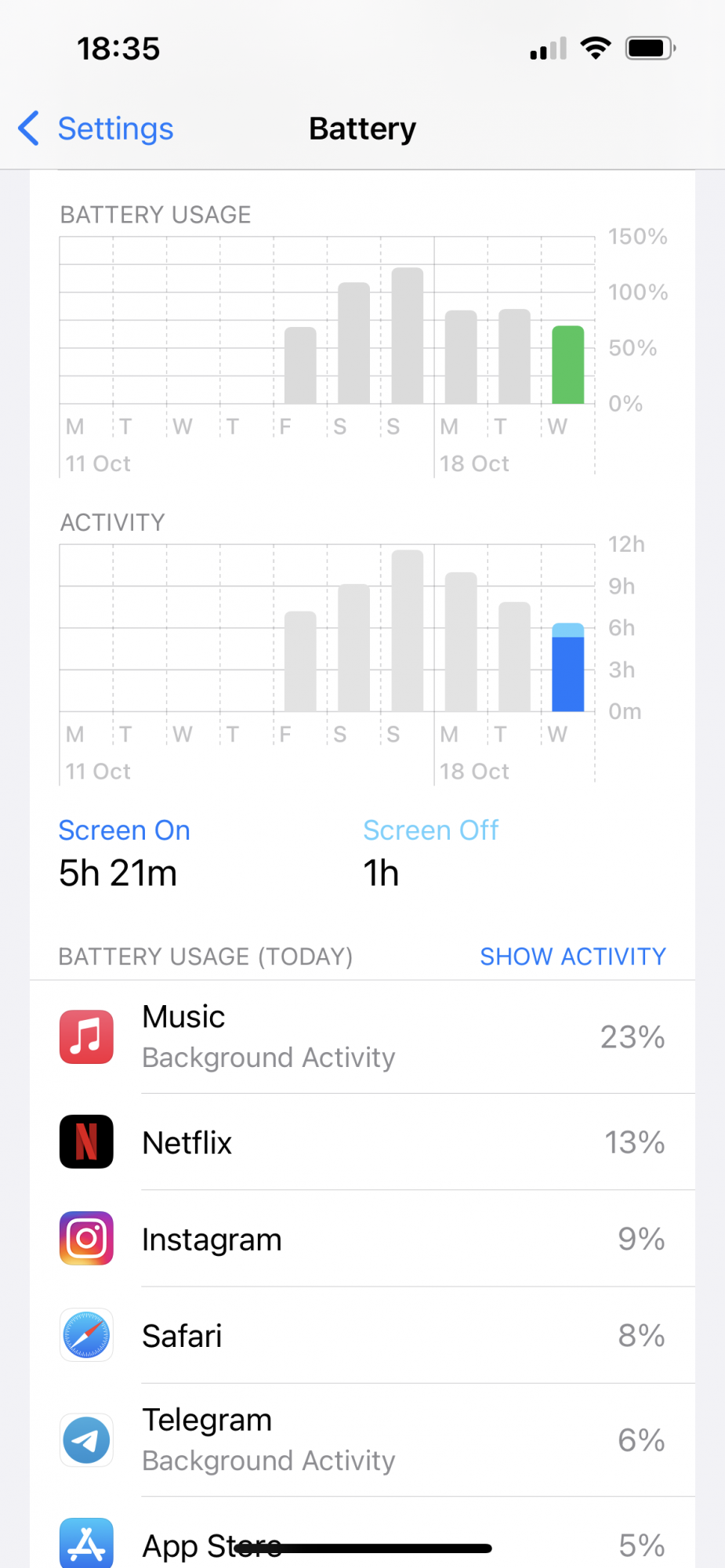The width and height of the screenshot is (725, 1568).
Task: Go back to Settings
Action: point(96,129)
